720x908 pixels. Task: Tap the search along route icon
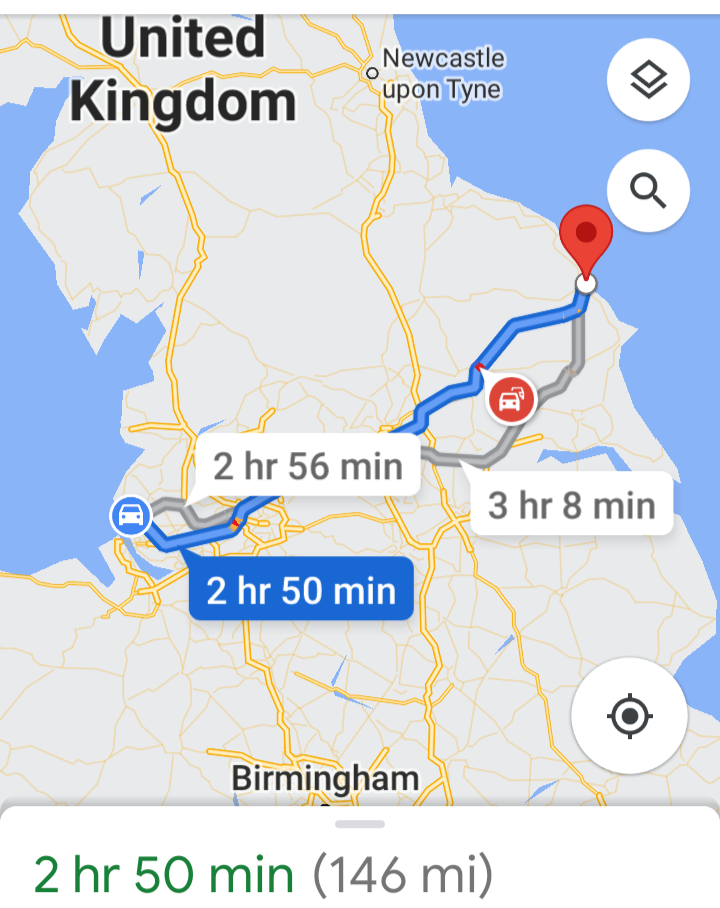coord(648,190)
